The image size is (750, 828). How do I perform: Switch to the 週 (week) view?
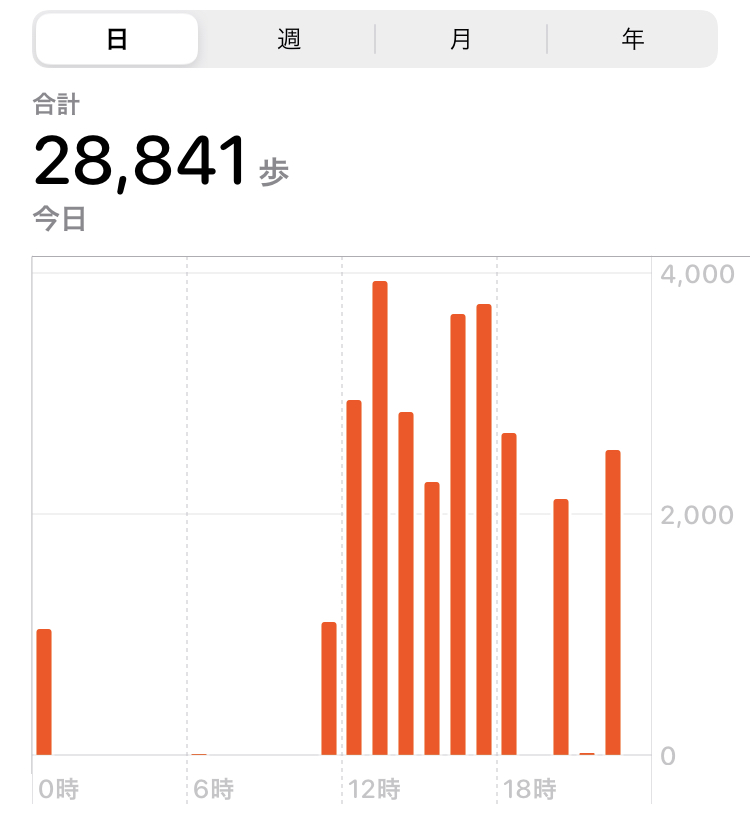click(x=289, y=39)
